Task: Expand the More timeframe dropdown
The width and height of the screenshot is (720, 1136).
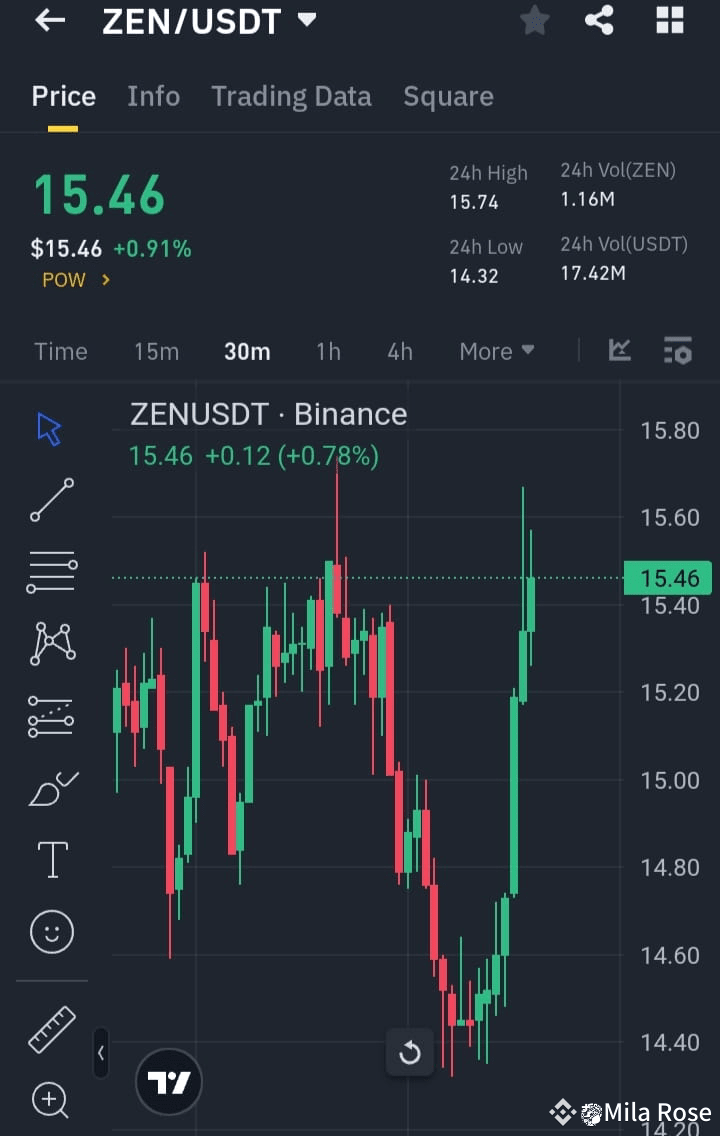Action: pos(496,351)
